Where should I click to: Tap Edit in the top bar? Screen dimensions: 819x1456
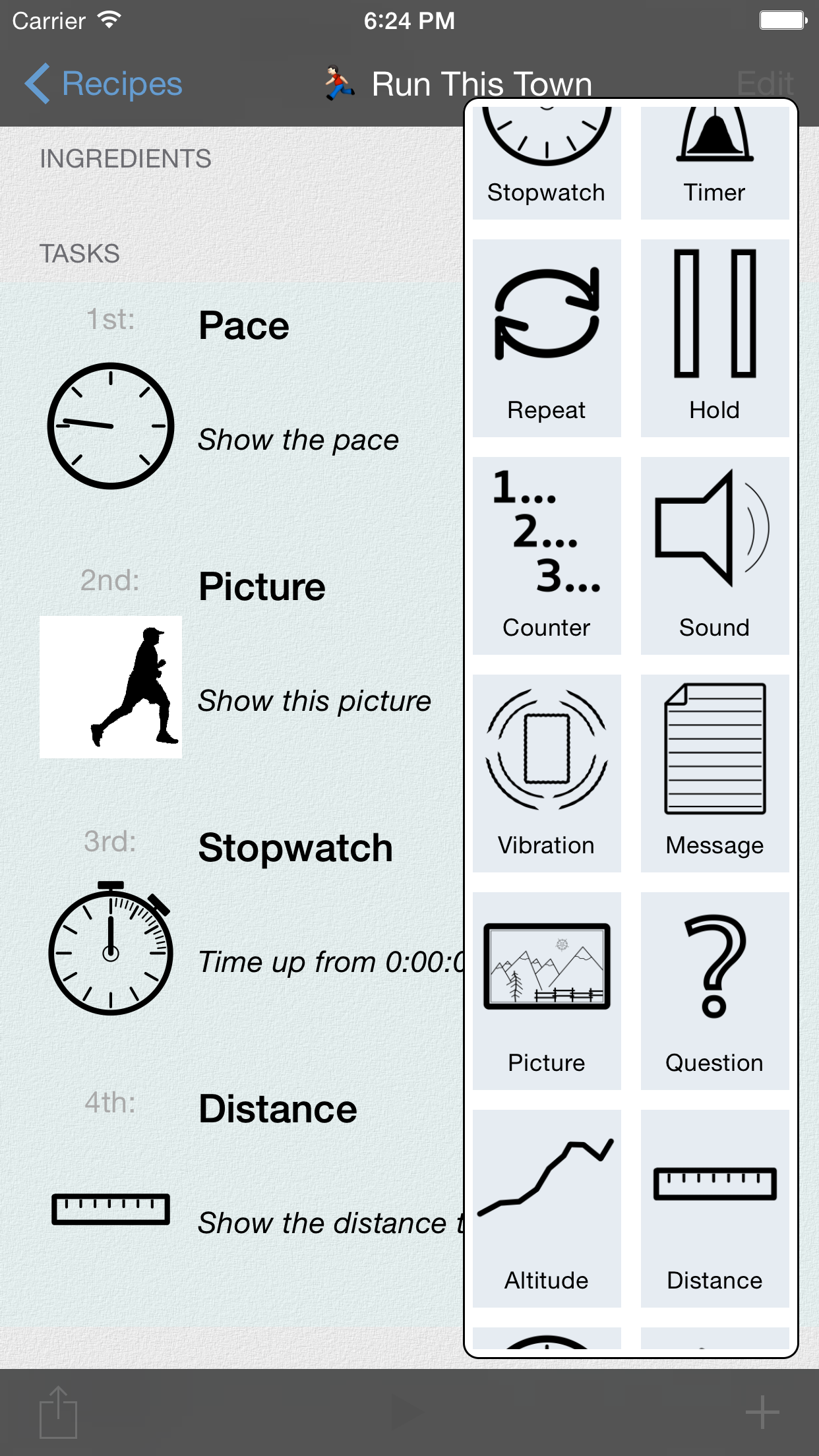click(x=765, y=84)
